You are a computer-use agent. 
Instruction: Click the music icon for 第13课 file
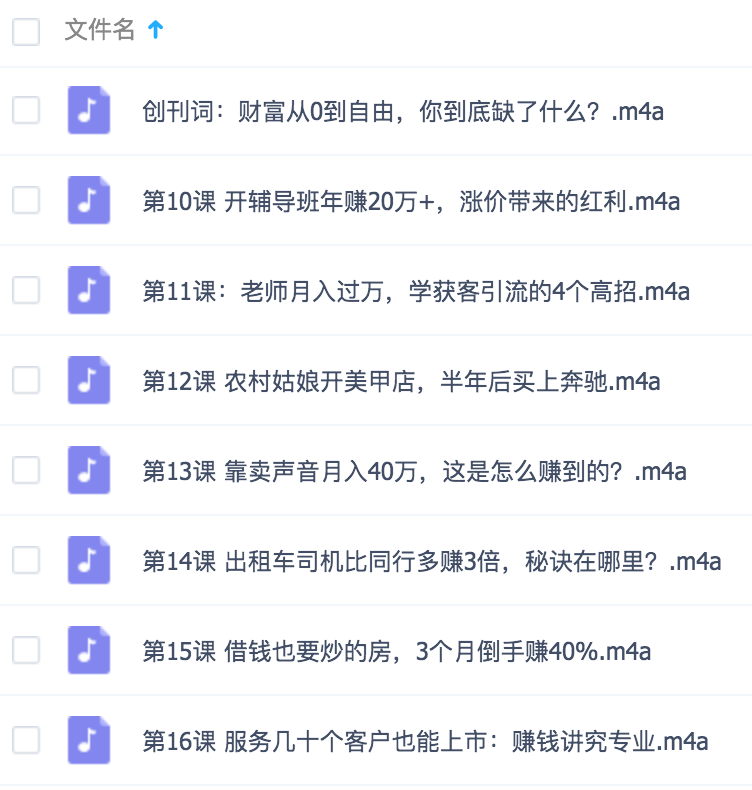coord(88,470)
